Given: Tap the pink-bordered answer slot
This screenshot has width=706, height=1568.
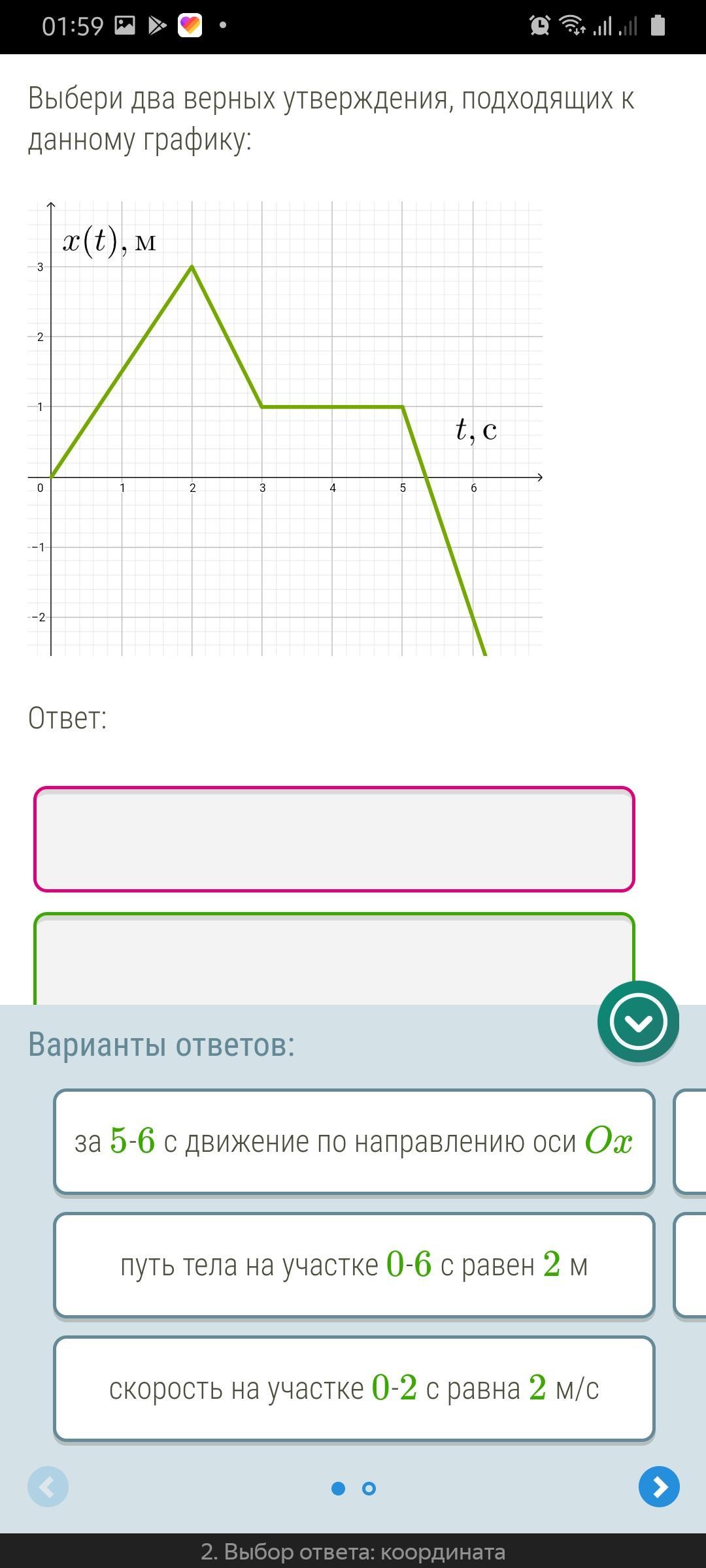Looking at the screenshot, I should point(334,839).
